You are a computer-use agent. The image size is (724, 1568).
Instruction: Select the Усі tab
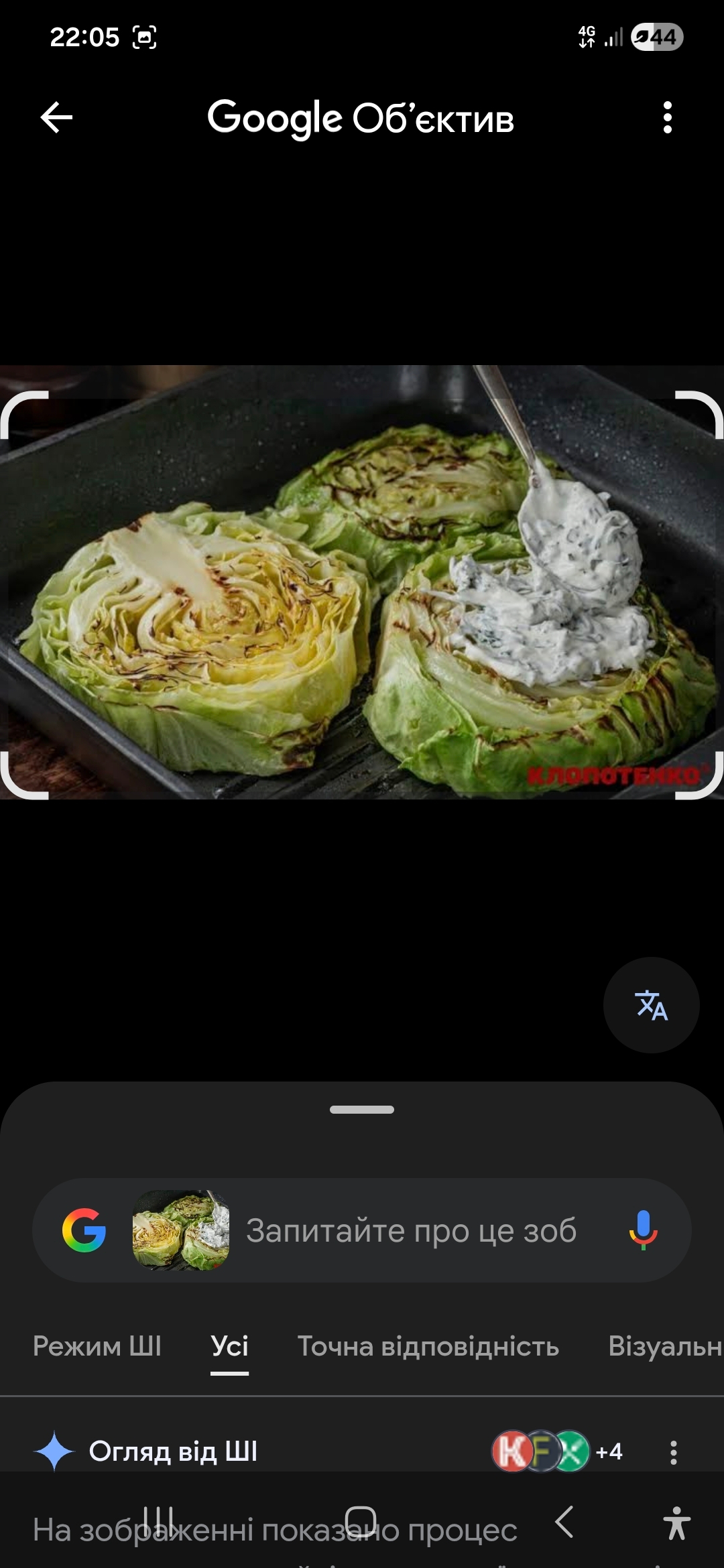click(x=229, y=1346)
